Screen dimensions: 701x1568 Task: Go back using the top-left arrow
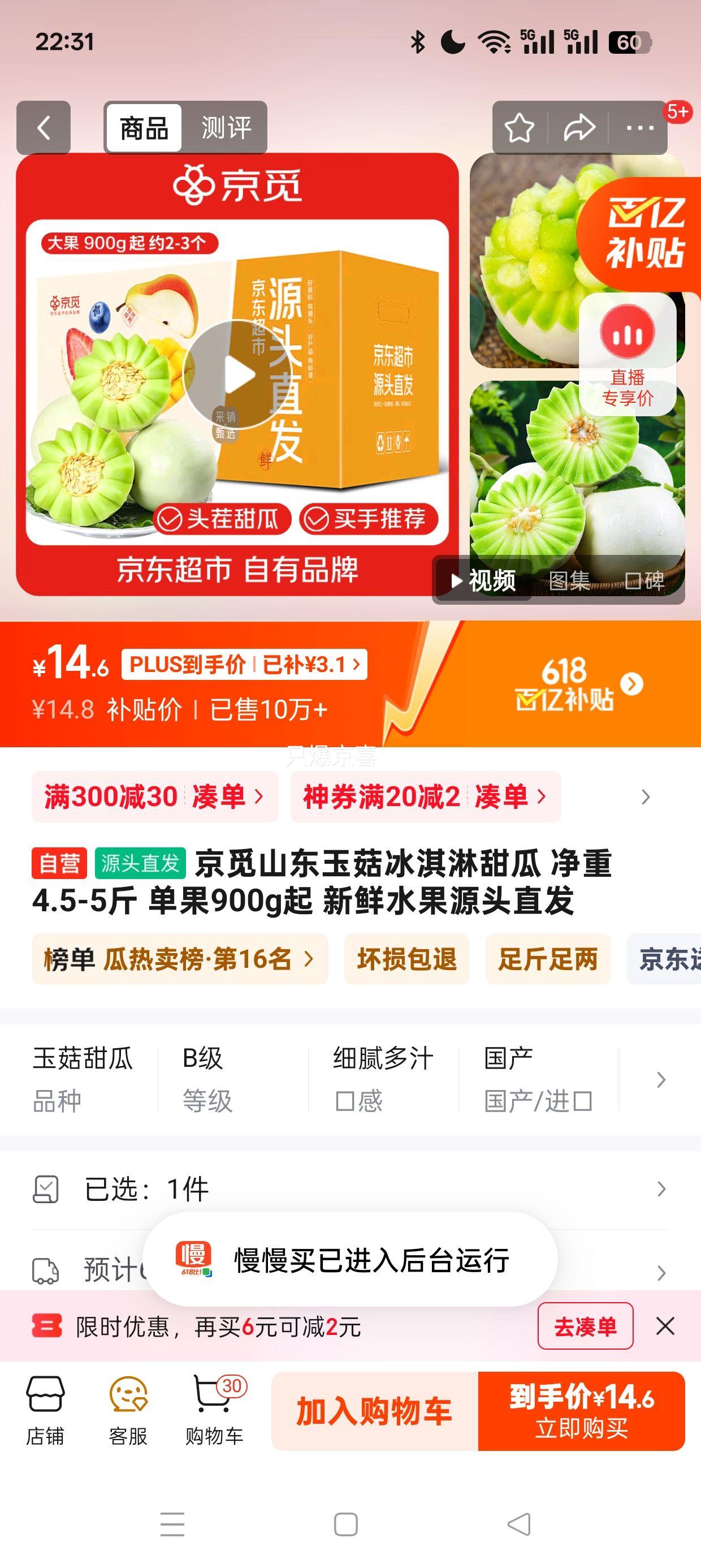tap(43, 128)
